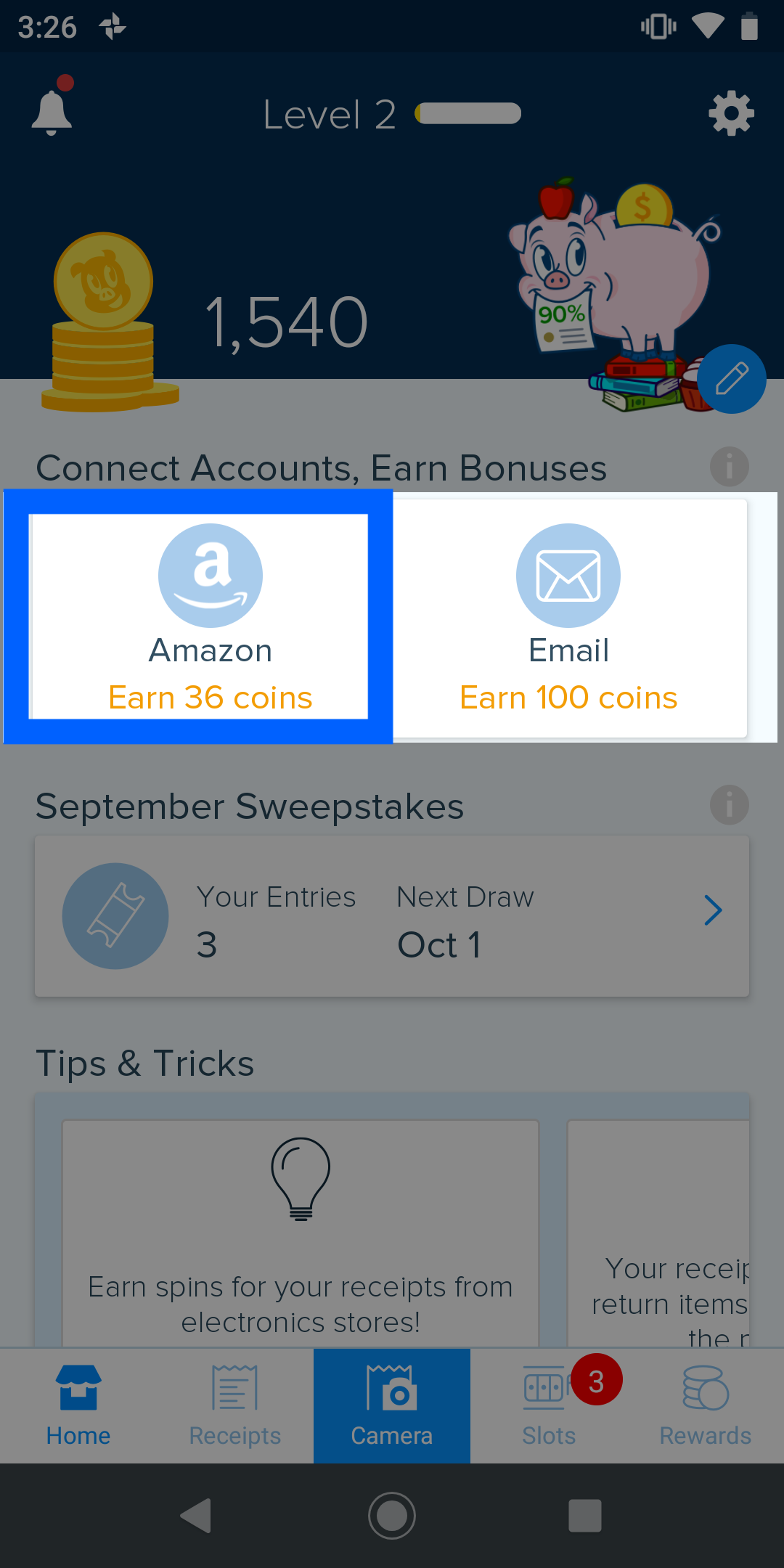Tap the system back button
The width and height of the screenshot is (784, 1568).
tap(196, 1516)
